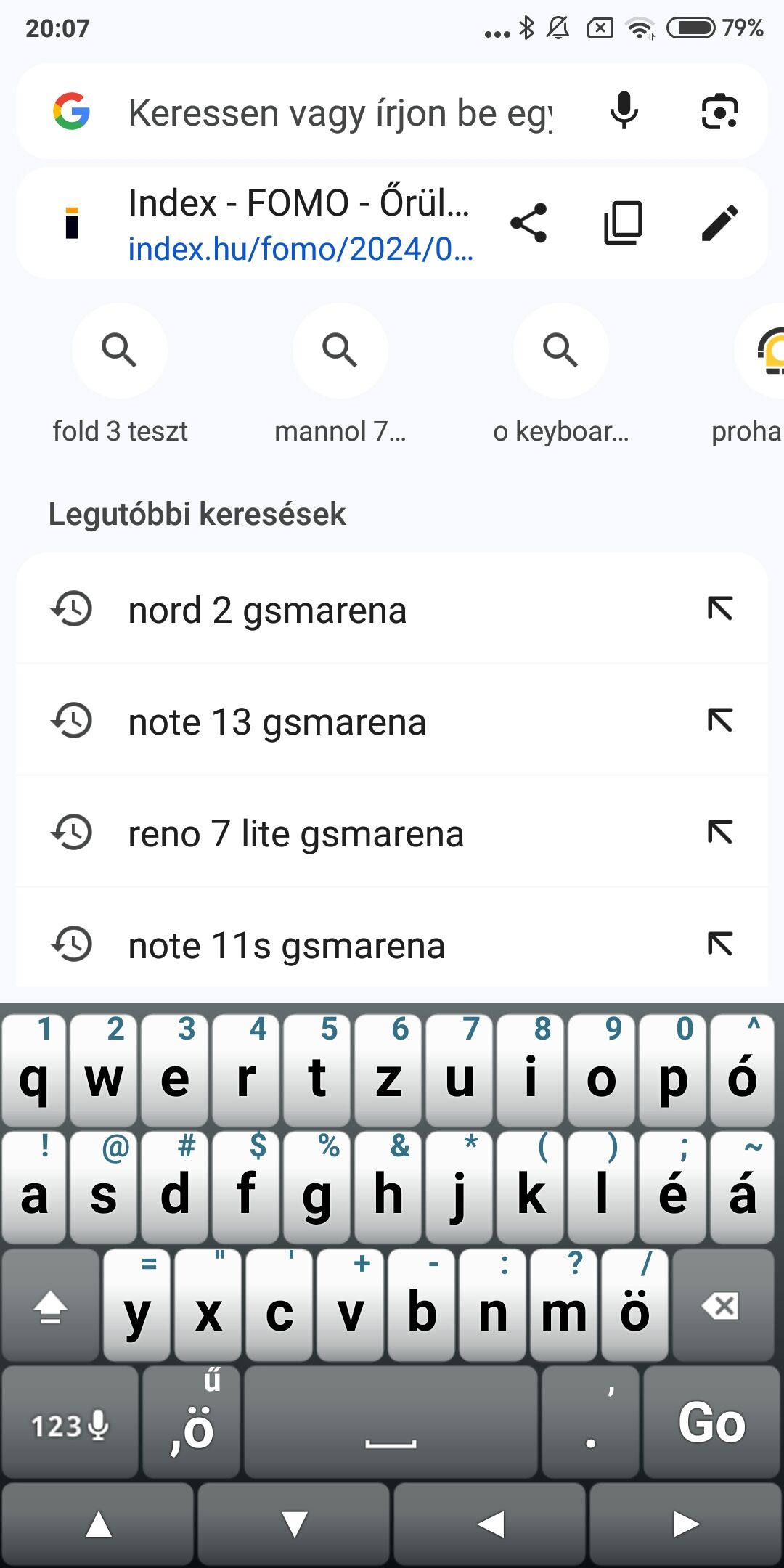Edit the index.hu URL with the pencil icon
784x1568 pixels.
pos(719,223)
